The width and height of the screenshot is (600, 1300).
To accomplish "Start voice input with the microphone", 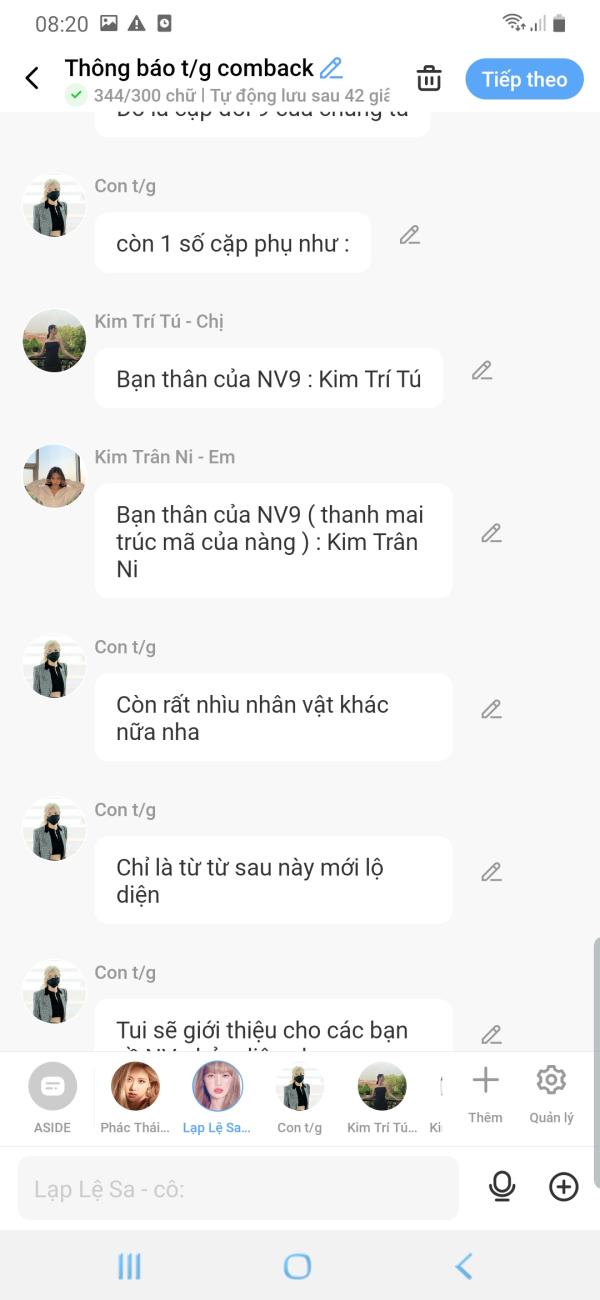I will (x=502, y=1187).
